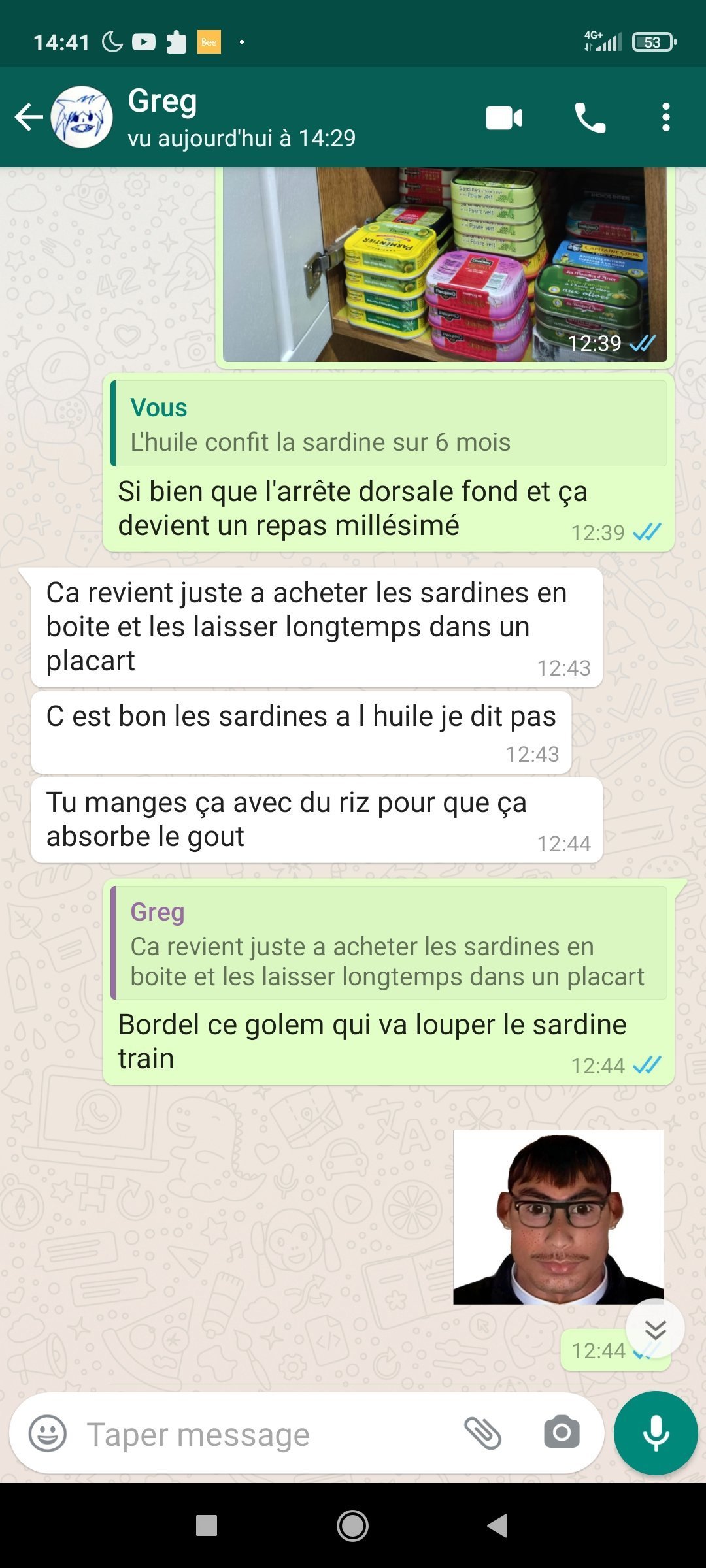Open the chat overflow menu
This screenshot has width=706, height=1568.
(665, 118)
